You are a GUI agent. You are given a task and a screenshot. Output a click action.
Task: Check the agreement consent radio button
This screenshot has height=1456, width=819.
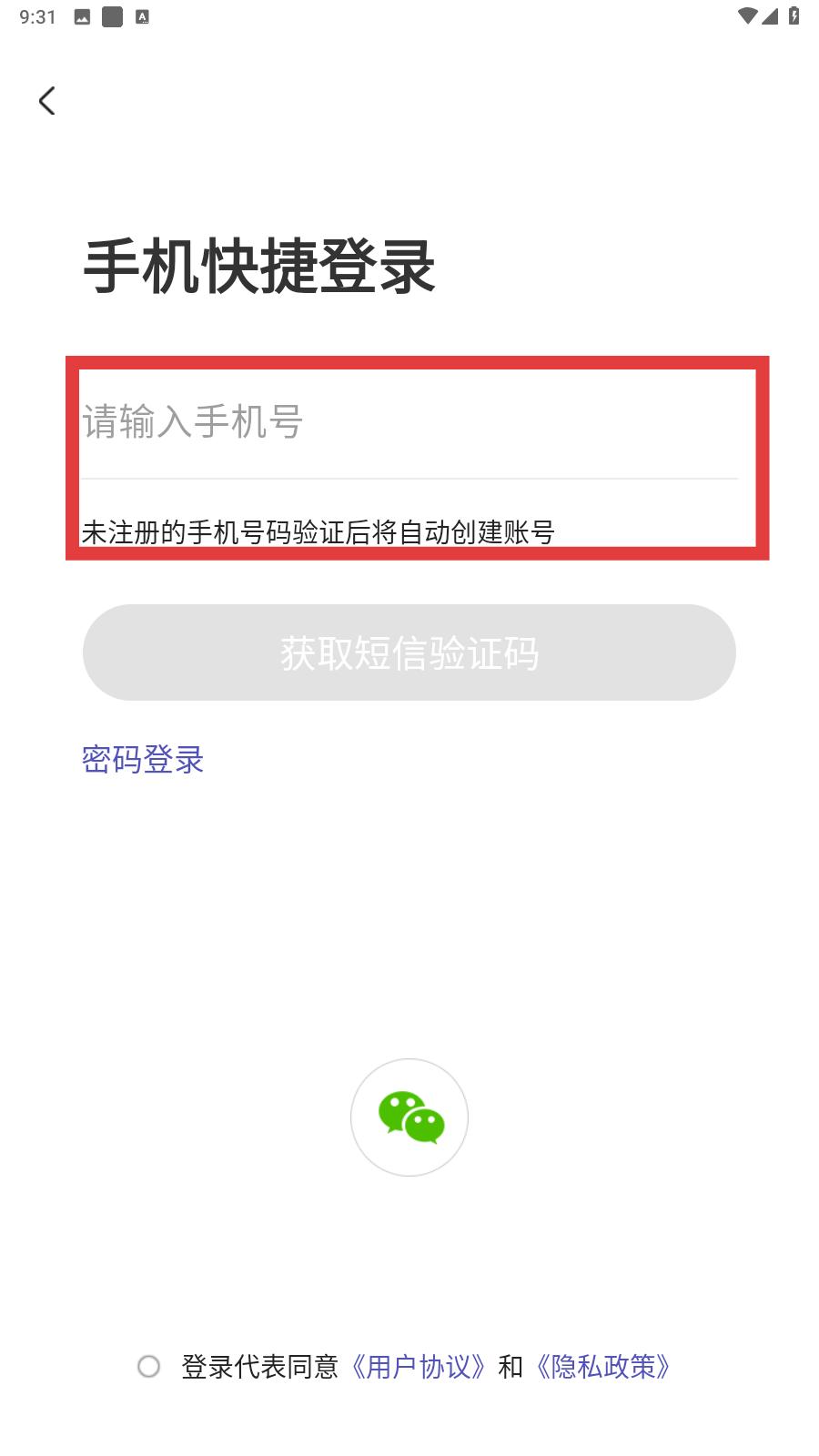coord(149,1366)
